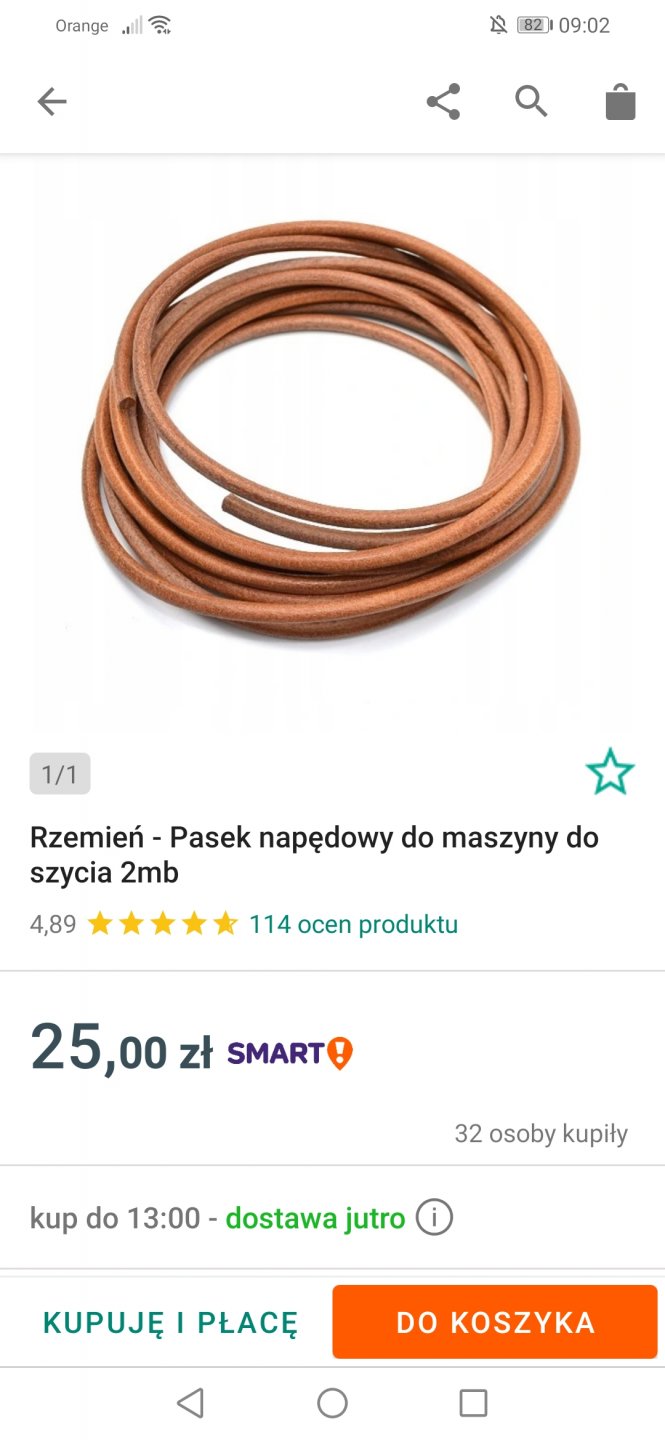
Task: Open the leather belt product photo
Action: point(332,440)
